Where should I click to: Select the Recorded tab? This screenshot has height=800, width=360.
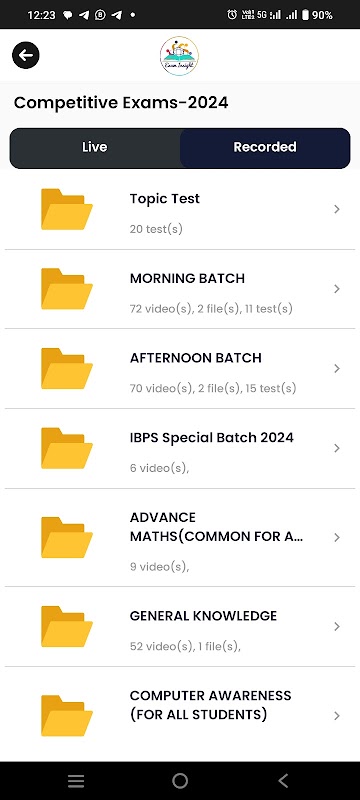pyautogui.click(x=265, y=147)
